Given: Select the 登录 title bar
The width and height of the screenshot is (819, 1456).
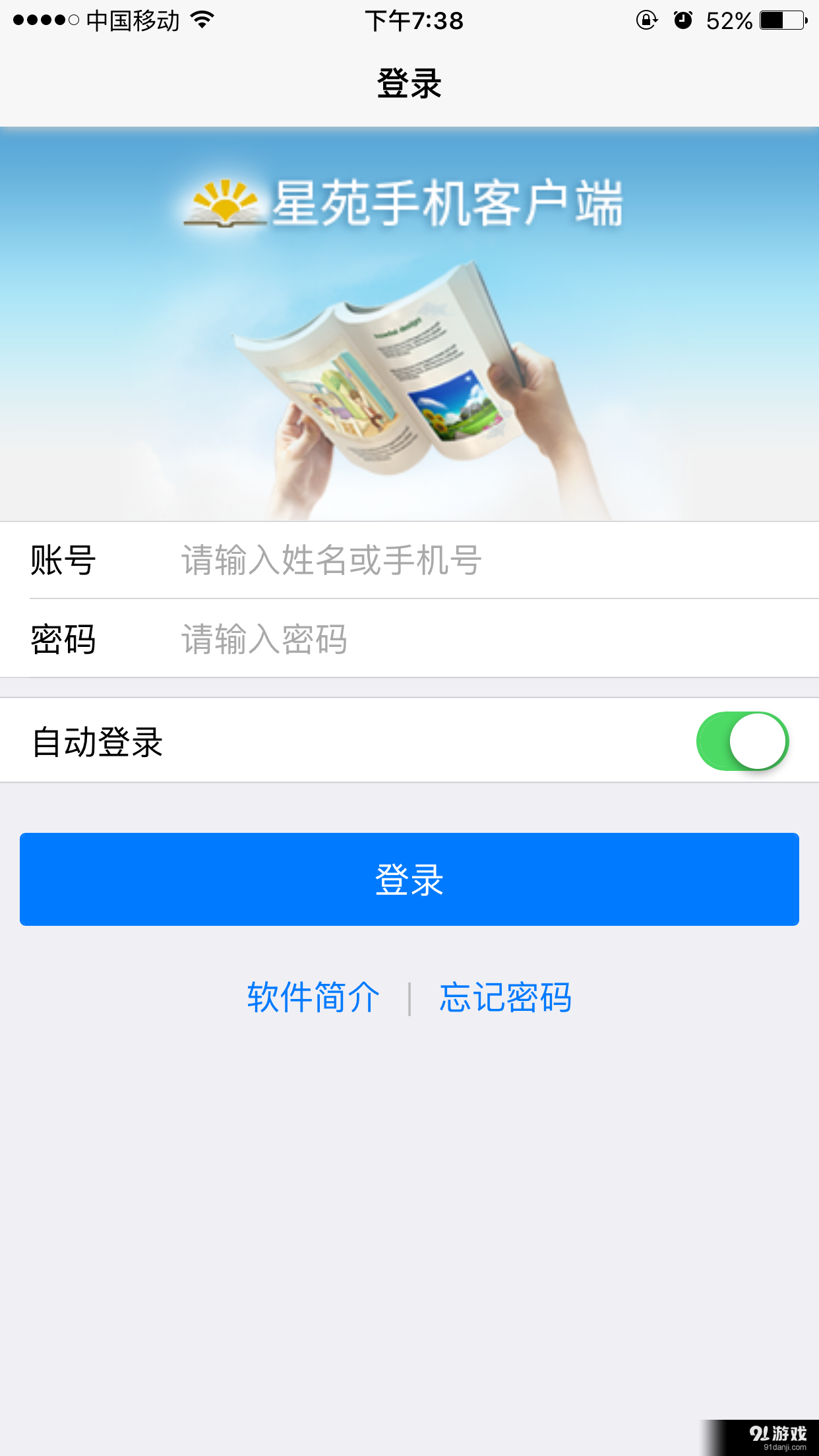Looking at the screenshot, I should (409, 81).
